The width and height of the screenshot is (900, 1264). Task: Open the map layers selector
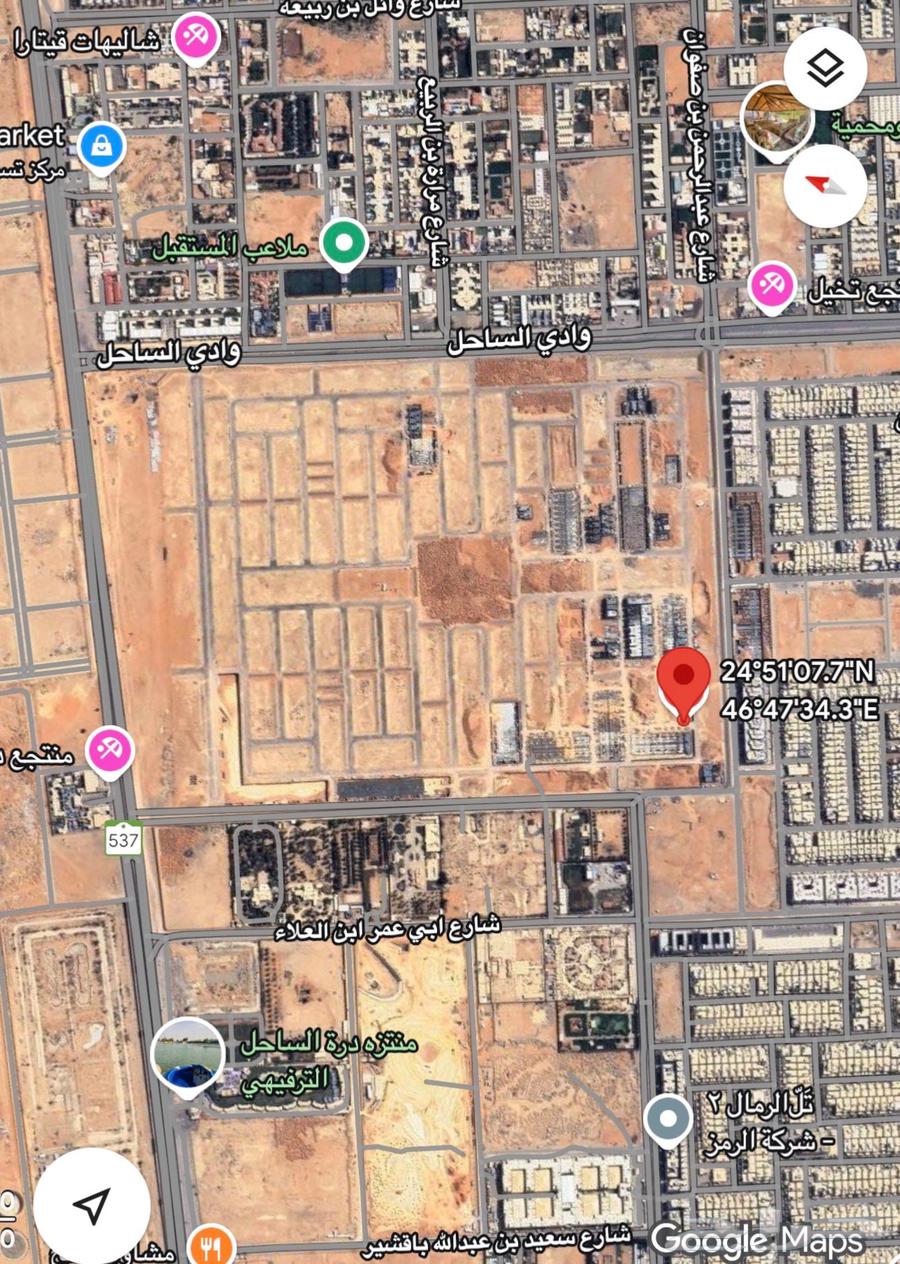click(825, 69)
